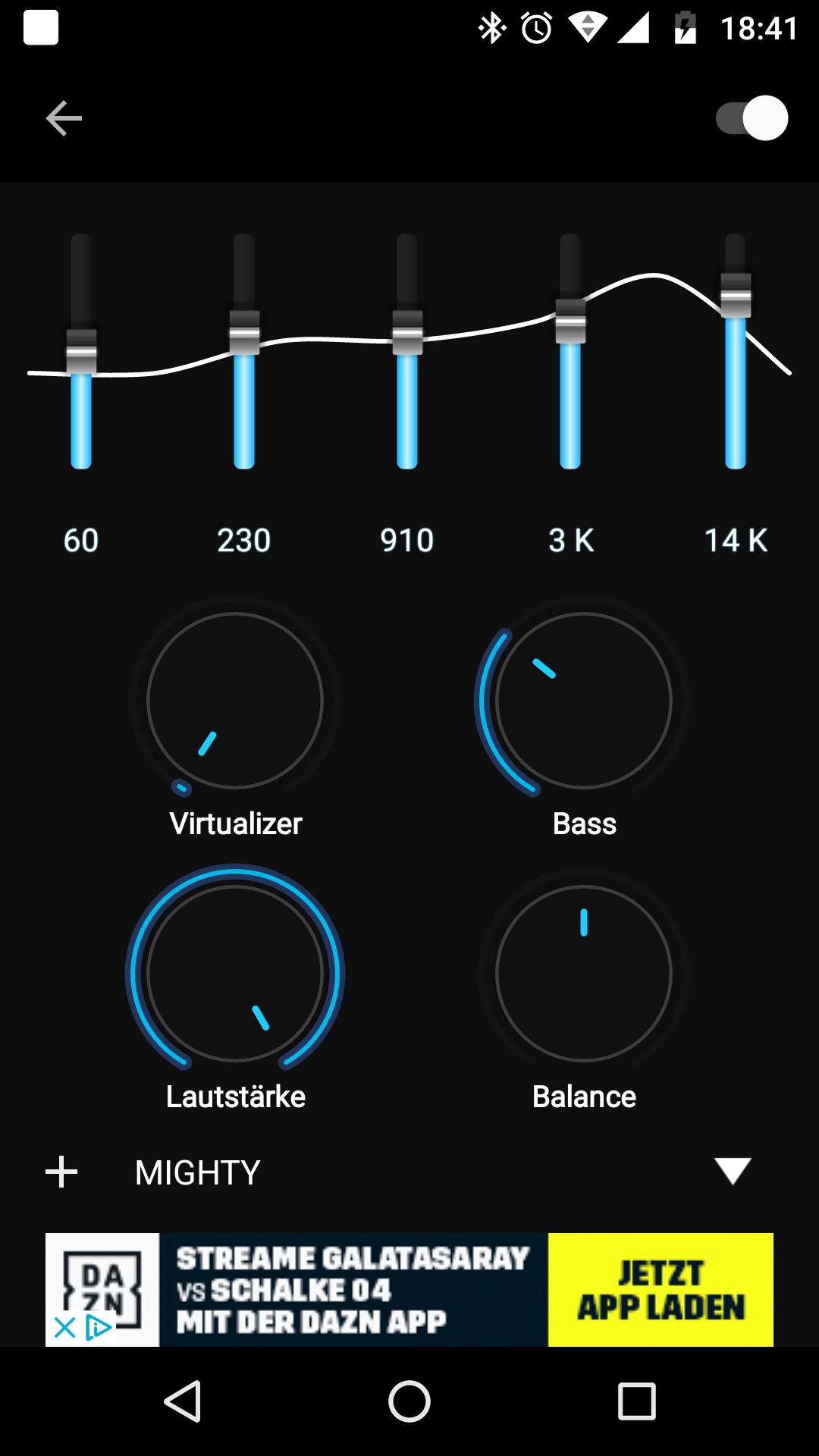
Task: Tap the 60 Hz band slider
Action: pyautogui.click(x=81, y=352)
